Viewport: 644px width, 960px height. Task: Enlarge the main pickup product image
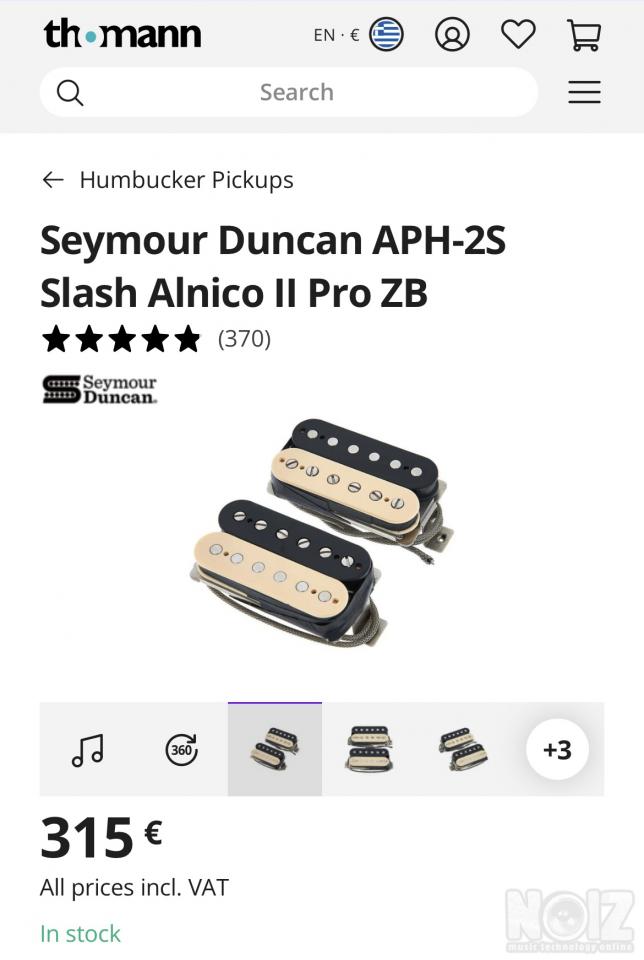(x=320, y=530)
